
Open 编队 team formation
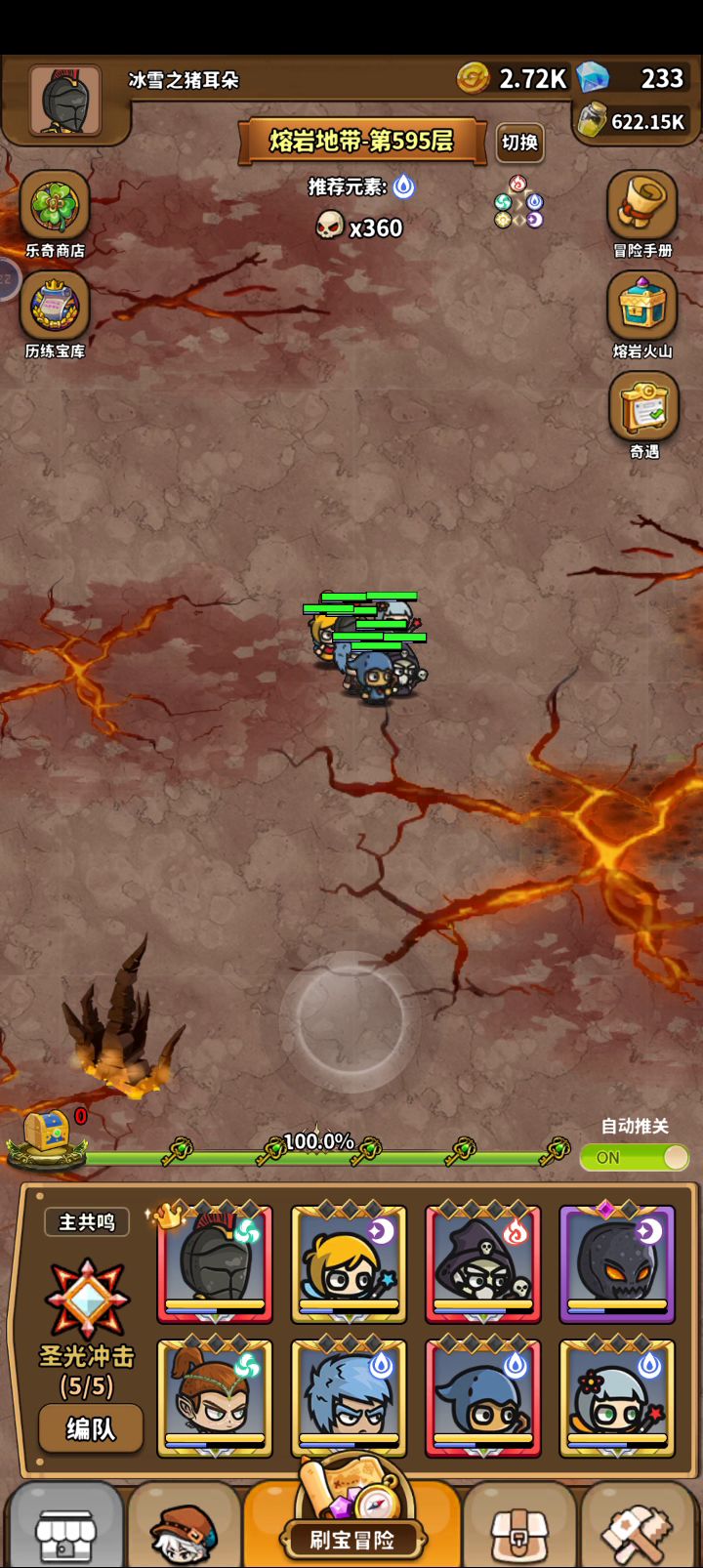[91, 1429]
